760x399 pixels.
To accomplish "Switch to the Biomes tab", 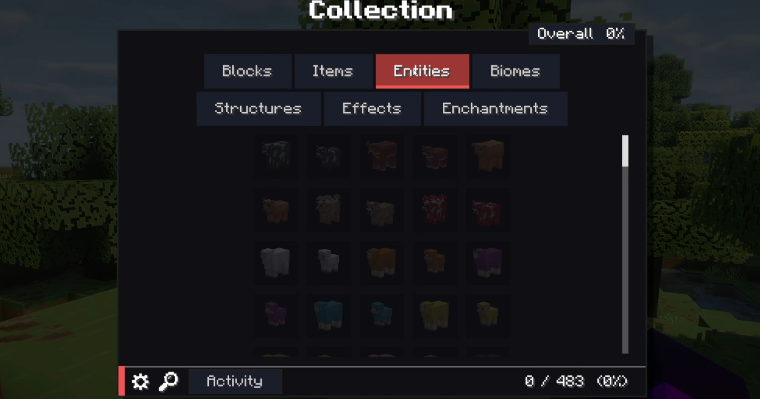I will tap(515, 71).
